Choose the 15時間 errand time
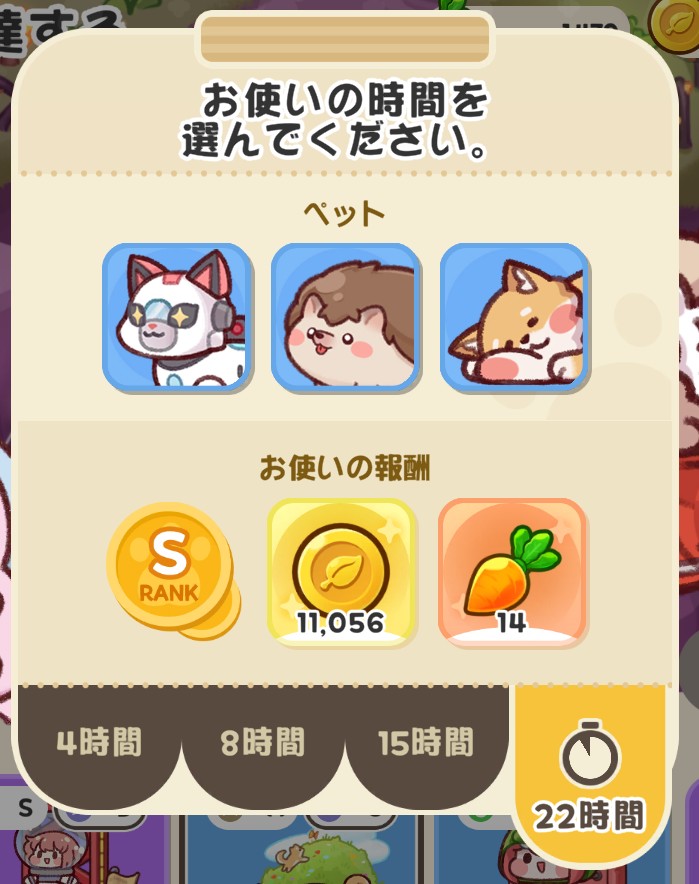Viewport: 699px width, 884px height. (x=425, y=743)
